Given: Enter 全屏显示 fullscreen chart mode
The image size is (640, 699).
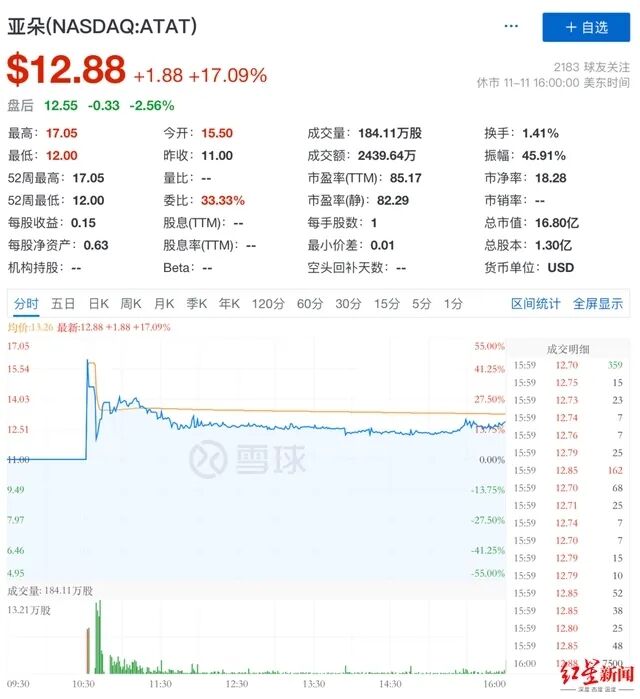Looking at the screenshot, I should pyautogui.click(x=598, y=304).
